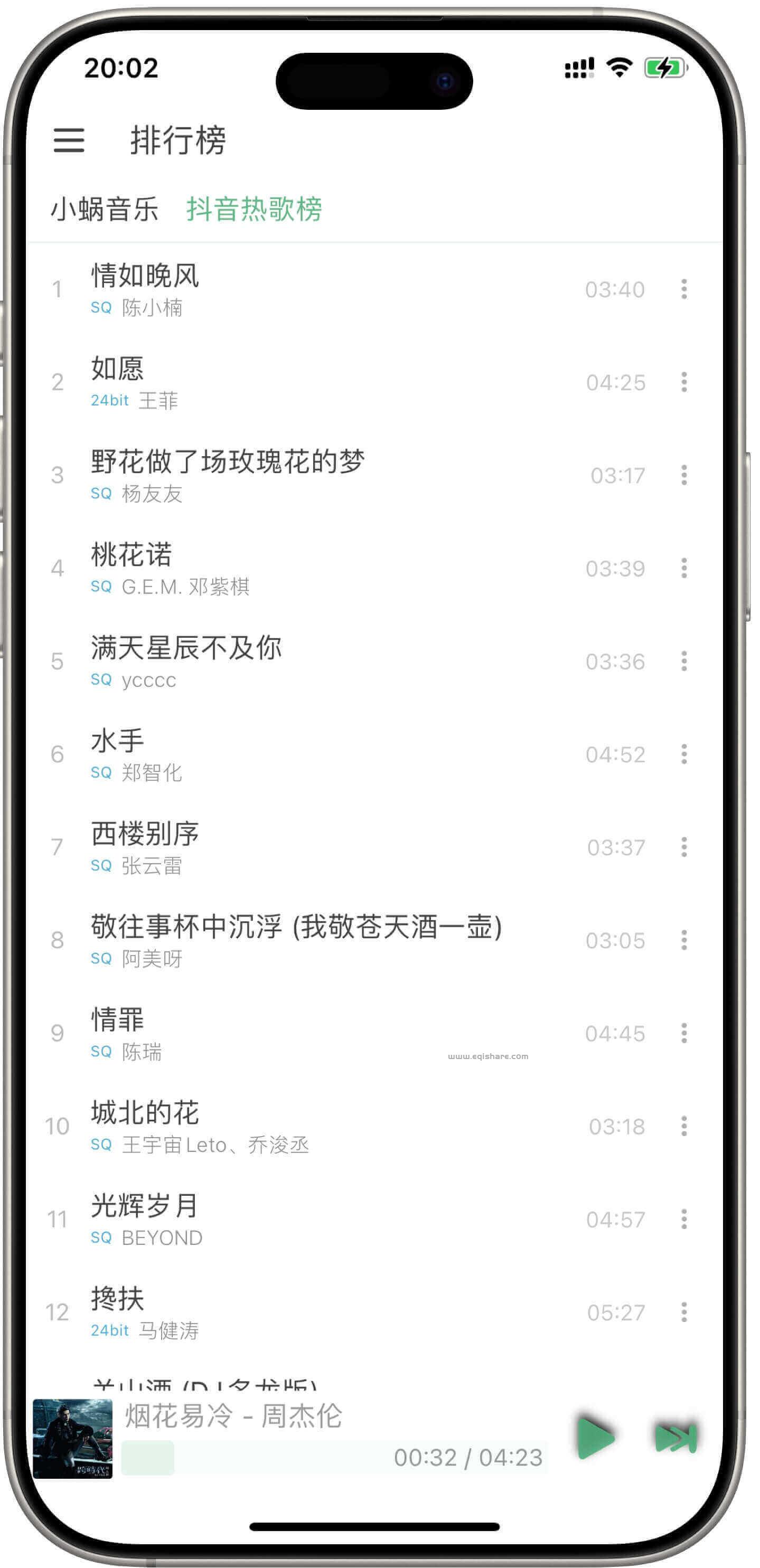Open more options for 西楼别序

tap(684, 847)
